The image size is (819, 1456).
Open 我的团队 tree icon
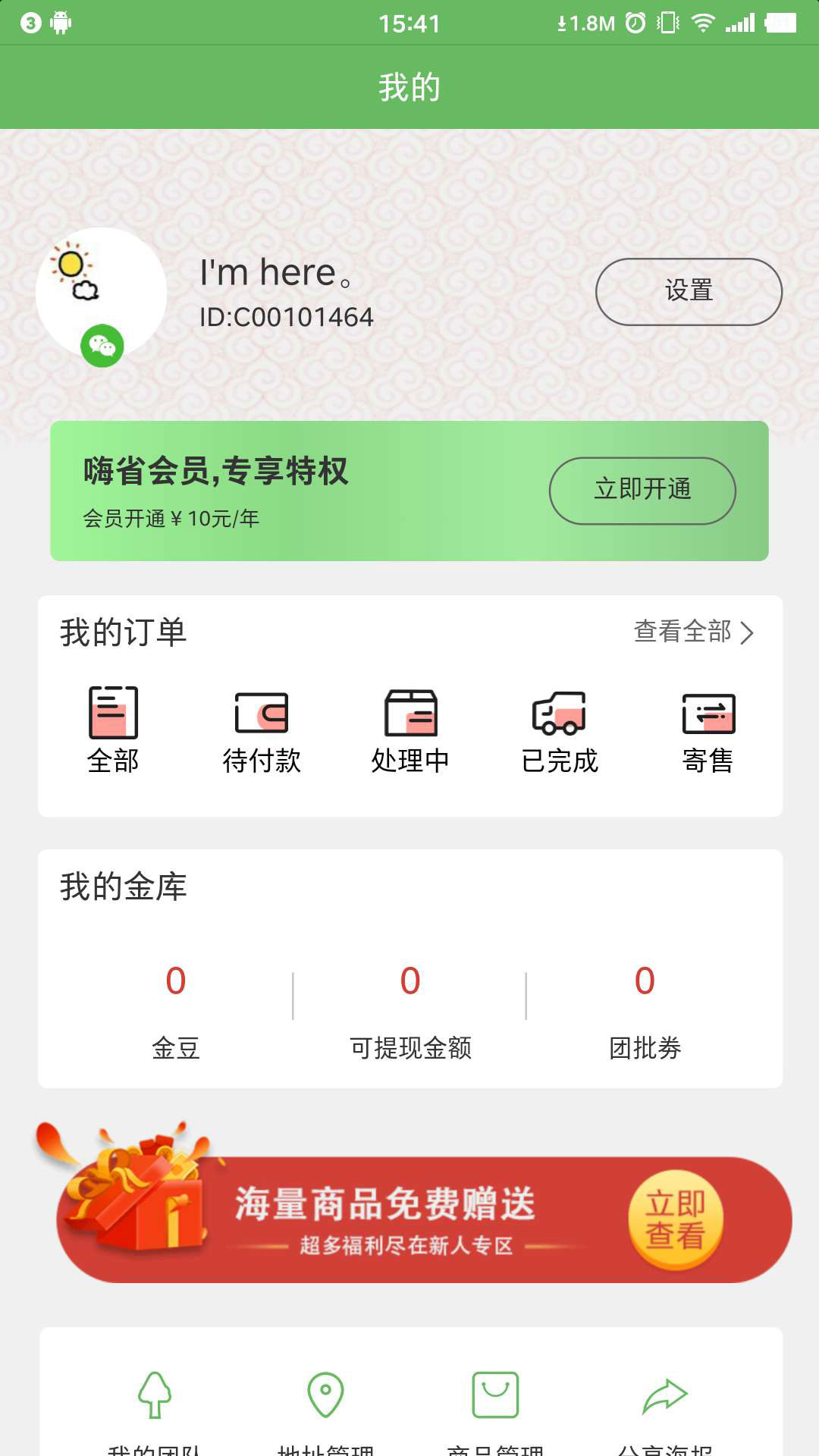coord(155,1395)
